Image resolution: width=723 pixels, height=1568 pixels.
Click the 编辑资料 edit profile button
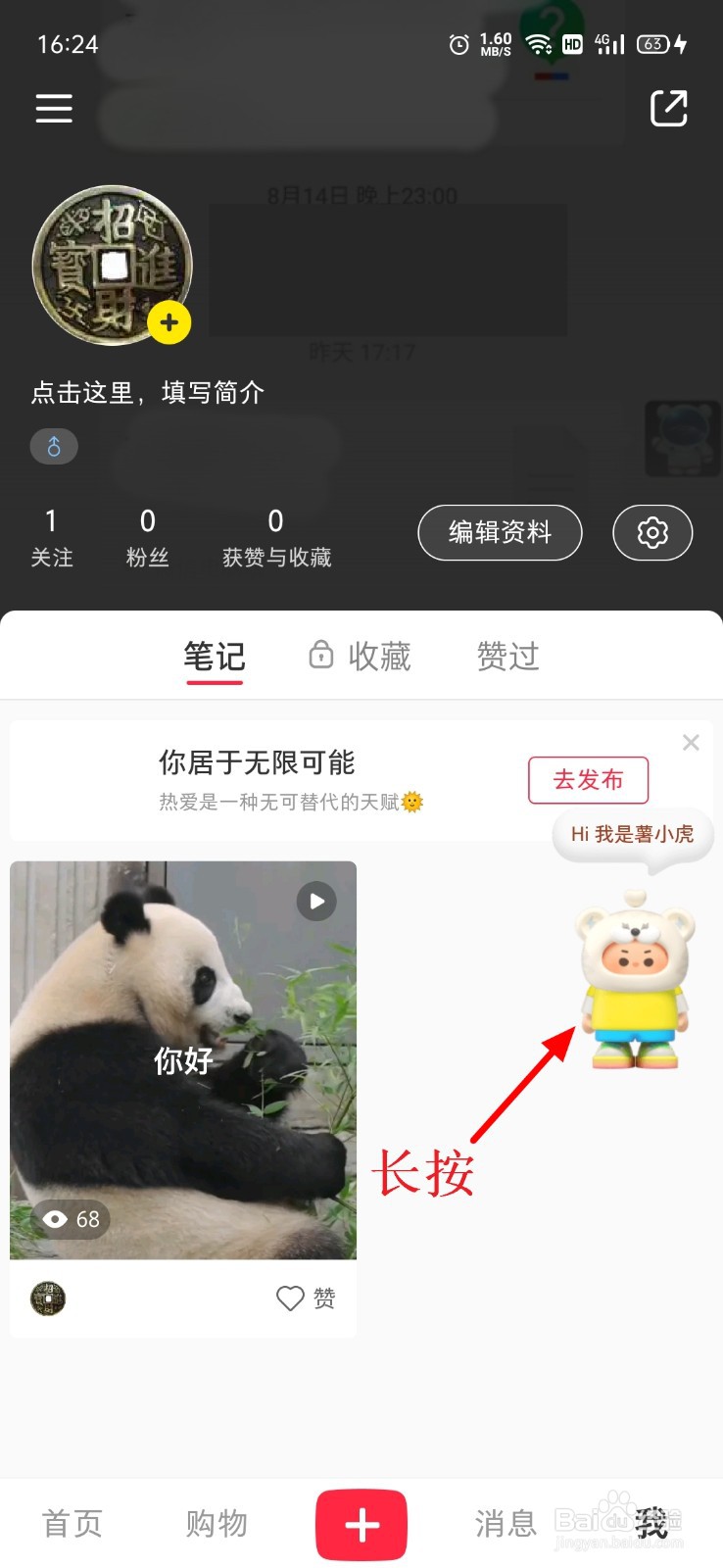pyautogui.click(x=500, y=533)
